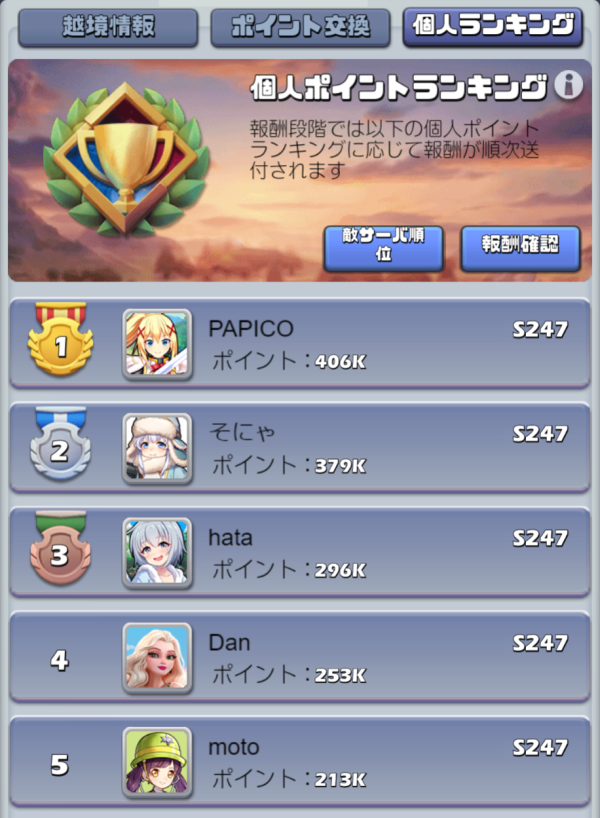Screen dimensions: 600x818
Task: View Dan's ranking row
Action: coord(300,657)
